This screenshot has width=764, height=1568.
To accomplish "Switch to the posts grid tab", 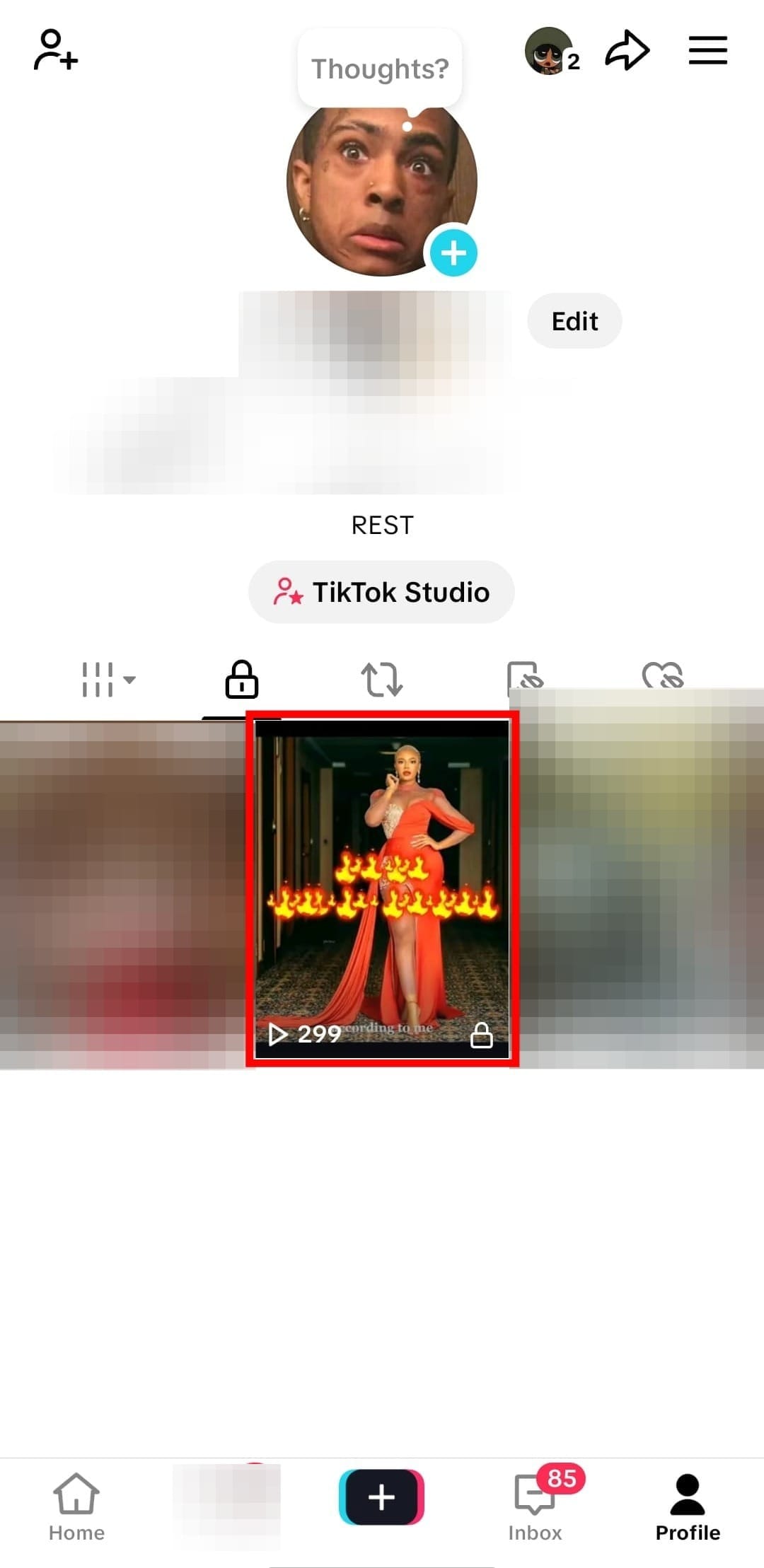I will (x=107, y=680).
